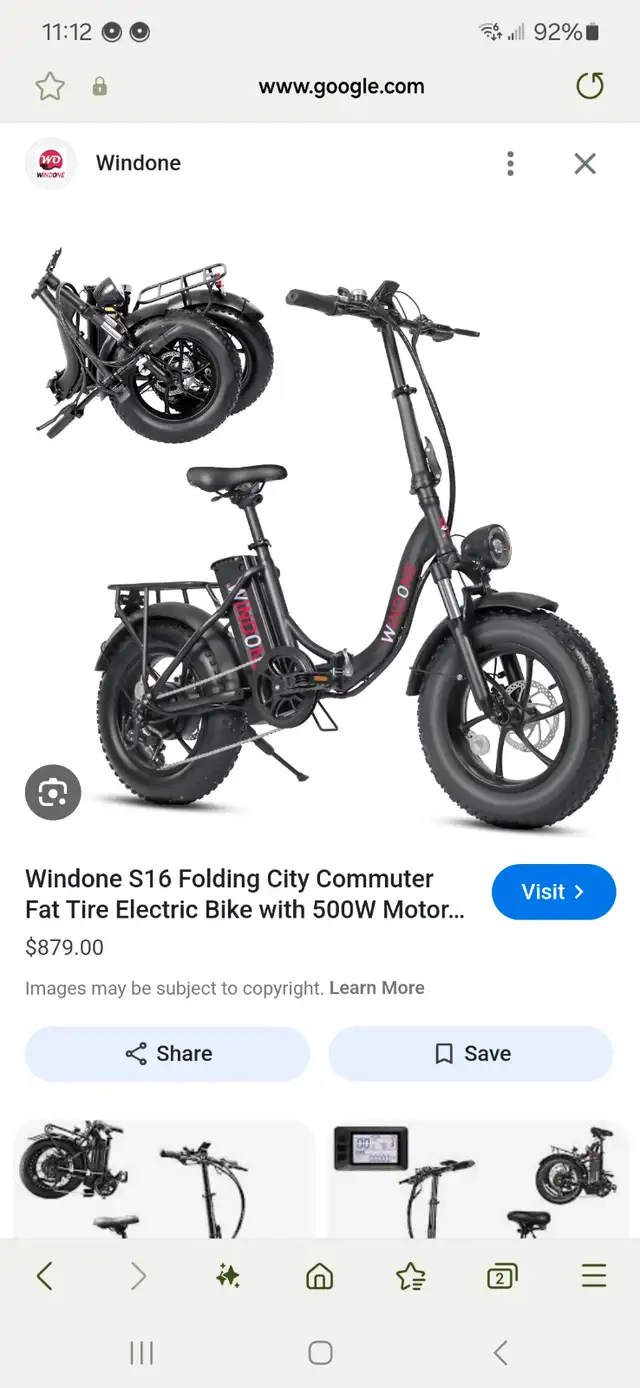
Task: Tap the address bar showing www.google.com
Action: [341, 86]
